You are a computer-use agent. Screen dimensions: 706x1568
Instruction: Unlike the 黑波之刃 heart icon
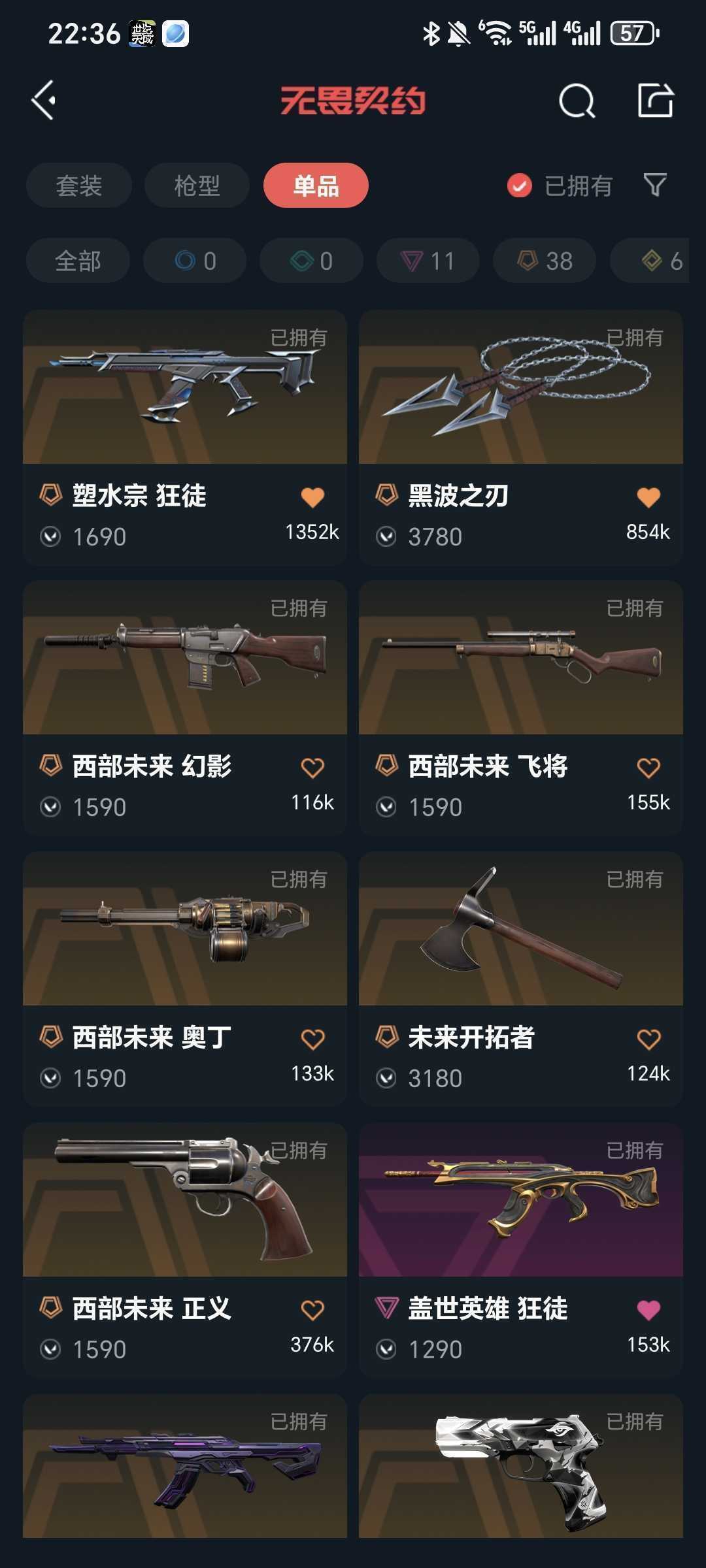click(x=648, y=497)
